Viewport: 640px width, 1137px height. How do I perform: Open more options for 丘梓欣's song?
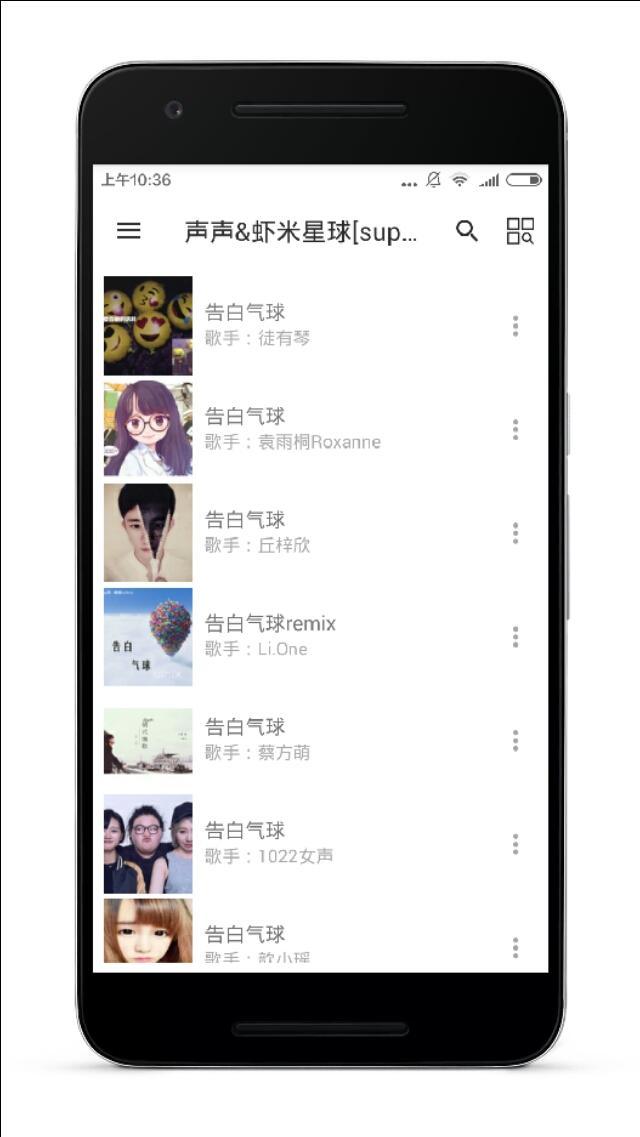(x=515, y=533)
